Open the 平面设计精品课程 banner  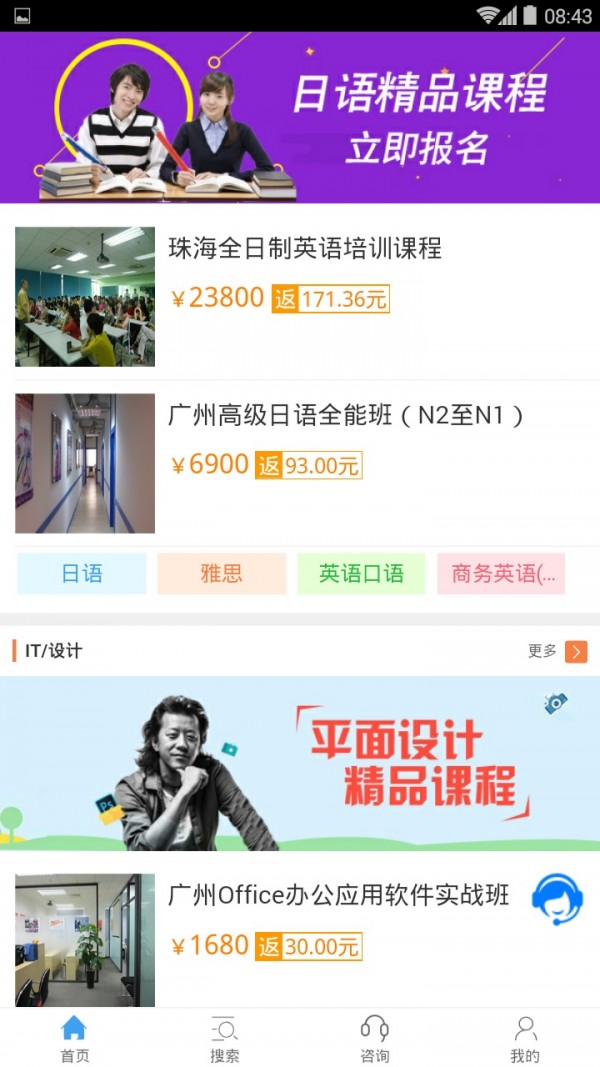[300, 763]
